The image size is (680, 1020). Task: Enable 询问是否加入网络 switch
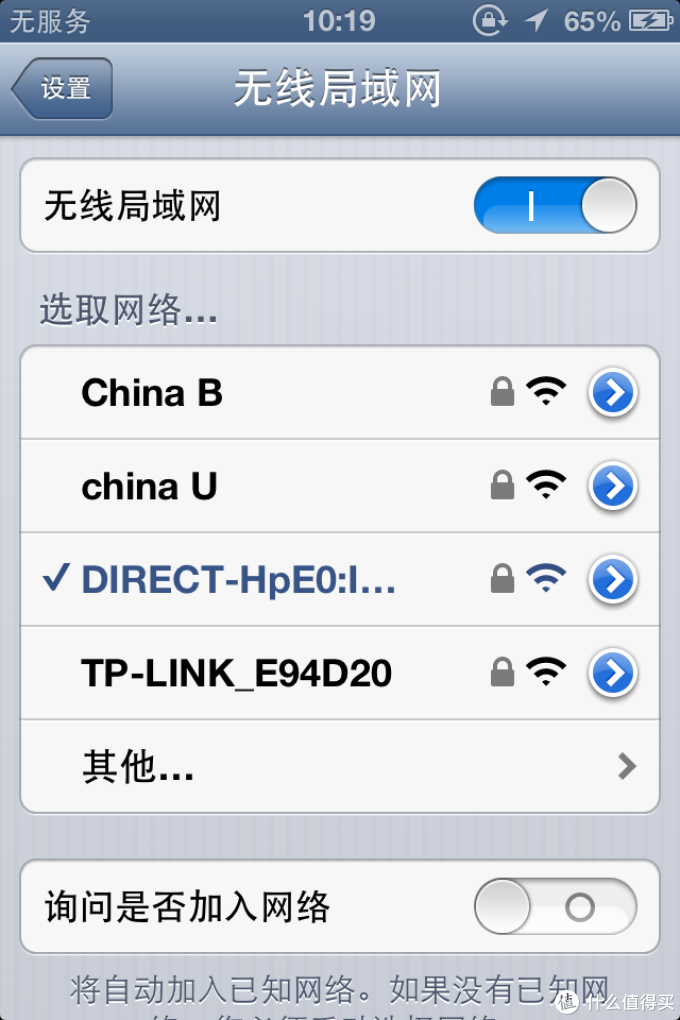click(x=554, y=907)
